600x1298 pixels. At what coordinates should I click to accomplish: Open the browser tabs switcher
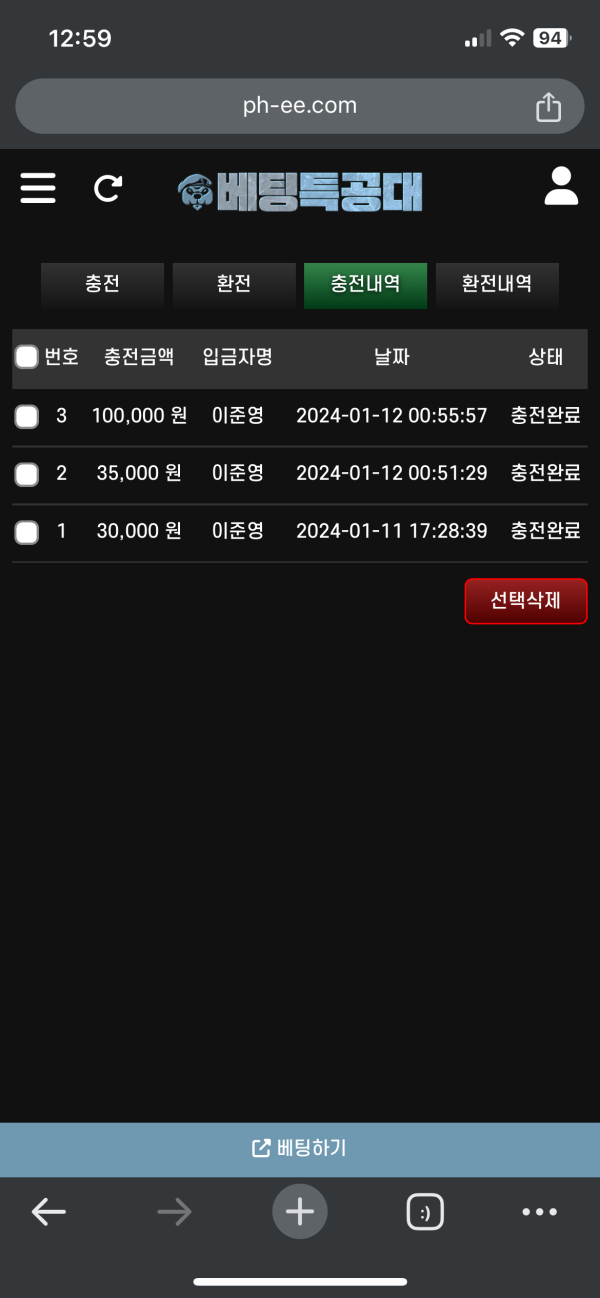(425, 1212)
